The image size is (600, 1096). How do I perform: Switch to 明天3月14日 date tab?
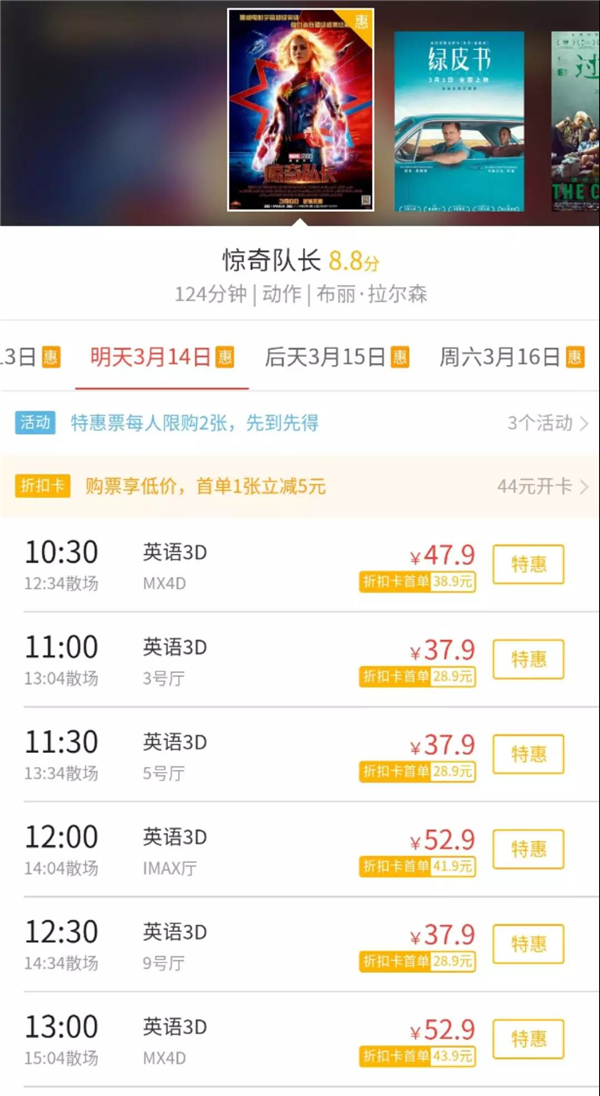(162, 357)
